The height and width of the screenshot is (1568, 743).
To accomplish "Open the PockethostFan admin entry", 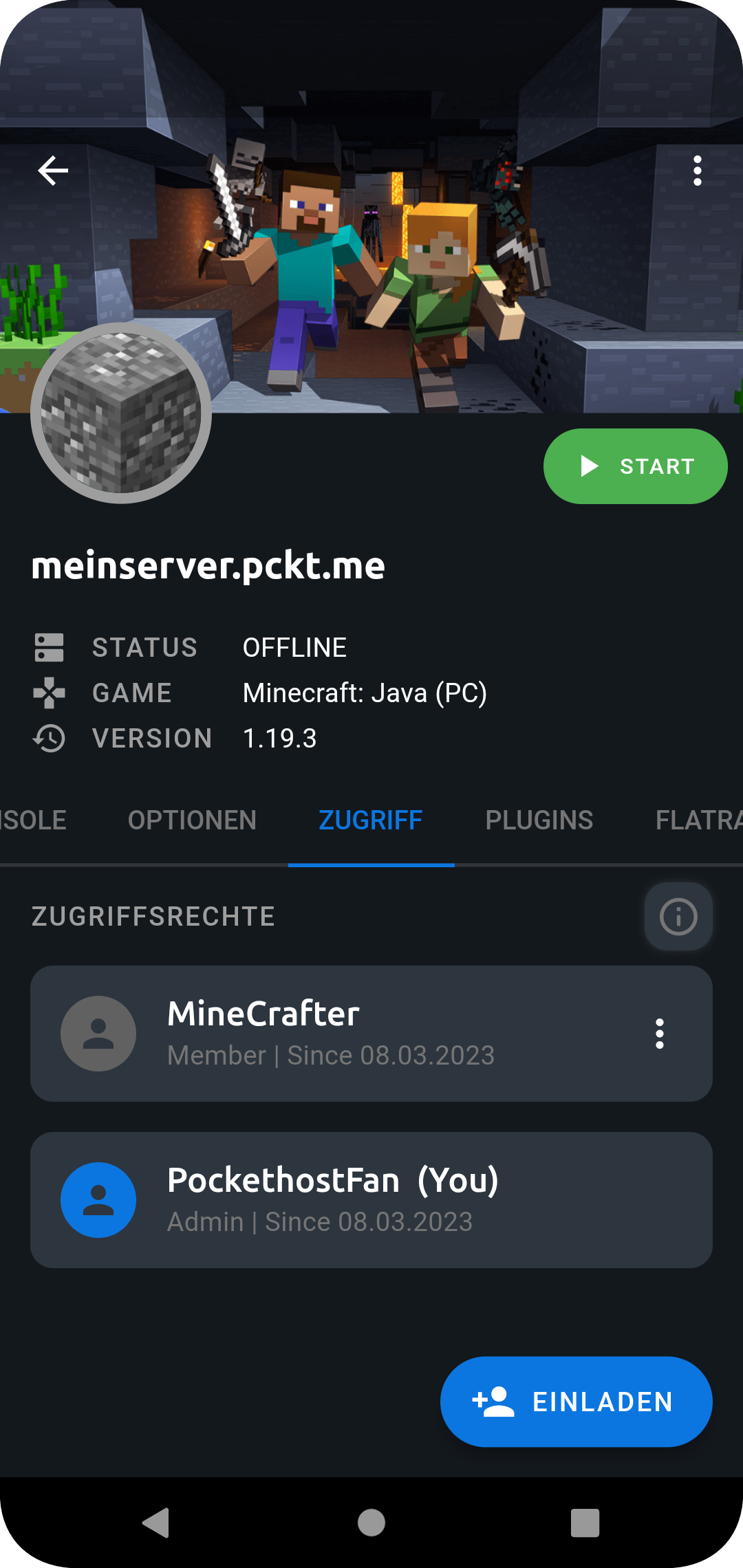I will (x=371, y=1200).
